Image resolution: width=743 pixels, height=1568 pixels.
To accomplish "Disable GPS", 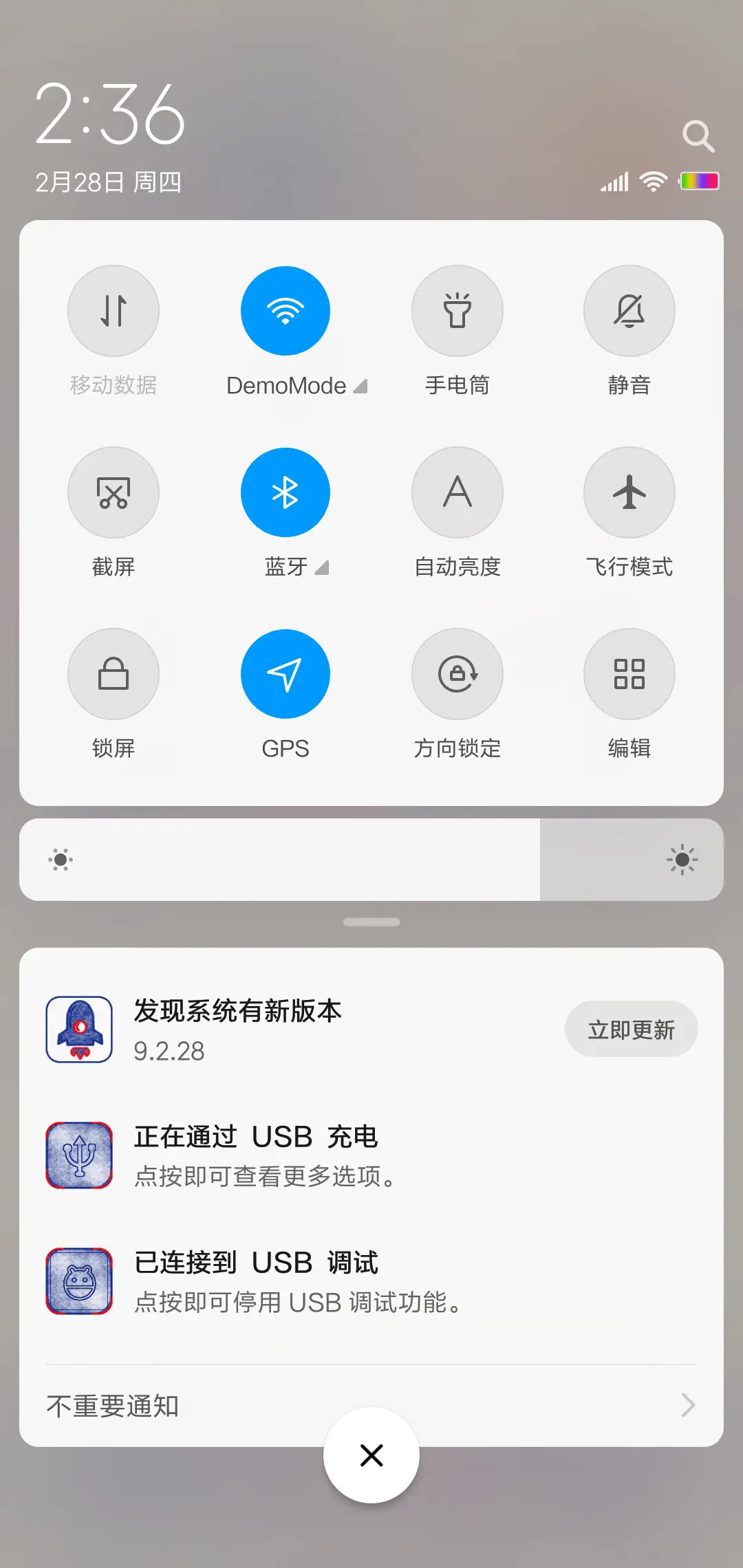I will tap(286, 674).
